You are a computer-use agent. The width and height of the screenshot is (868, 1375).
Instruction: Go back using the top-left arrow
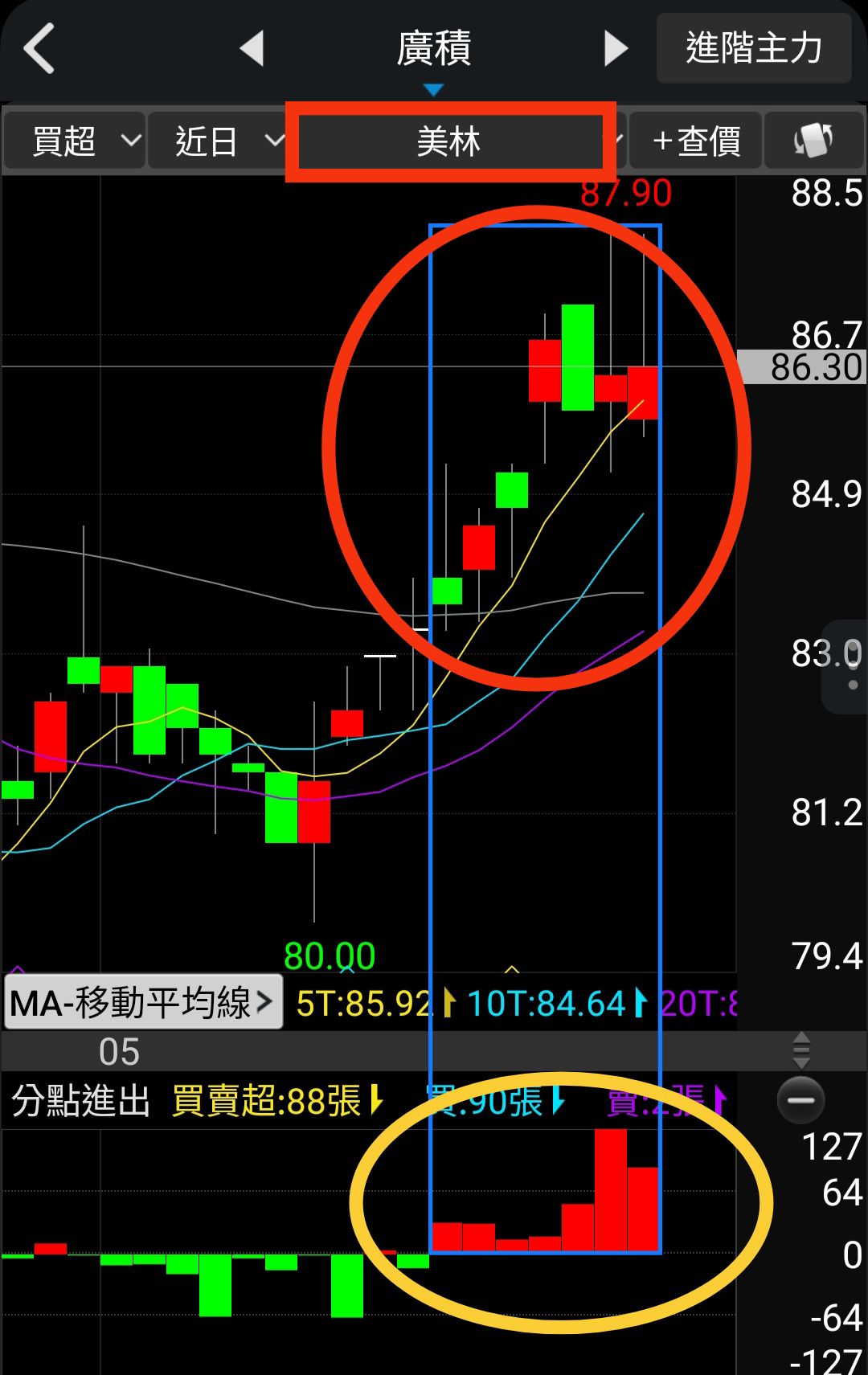[x=39, y=48]
